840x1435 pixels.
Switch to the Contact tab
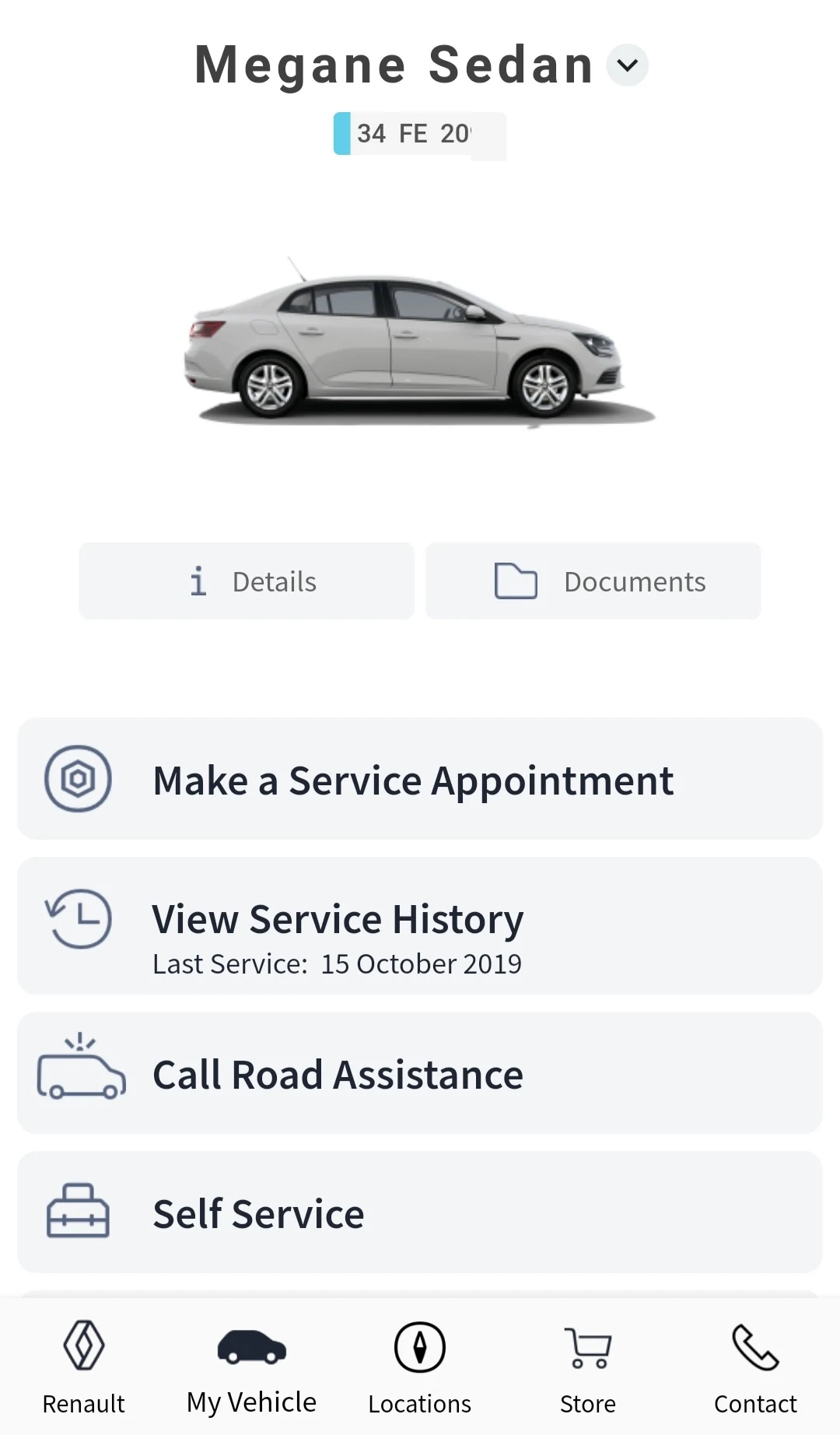pos(756,1367)
